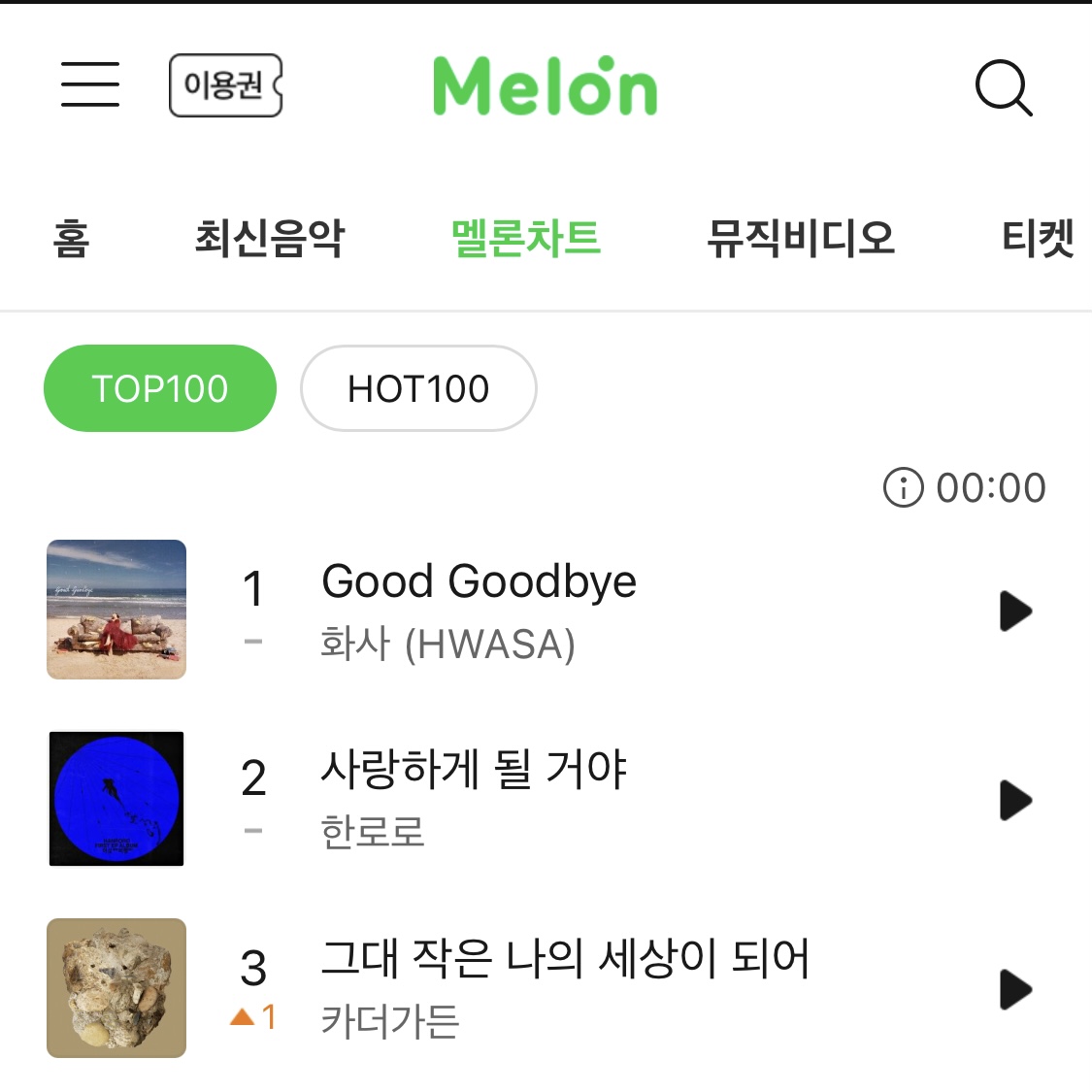Tap the chart info icon
The width and height of the screenshot is (1092, 1092).
tap(903, 487)
